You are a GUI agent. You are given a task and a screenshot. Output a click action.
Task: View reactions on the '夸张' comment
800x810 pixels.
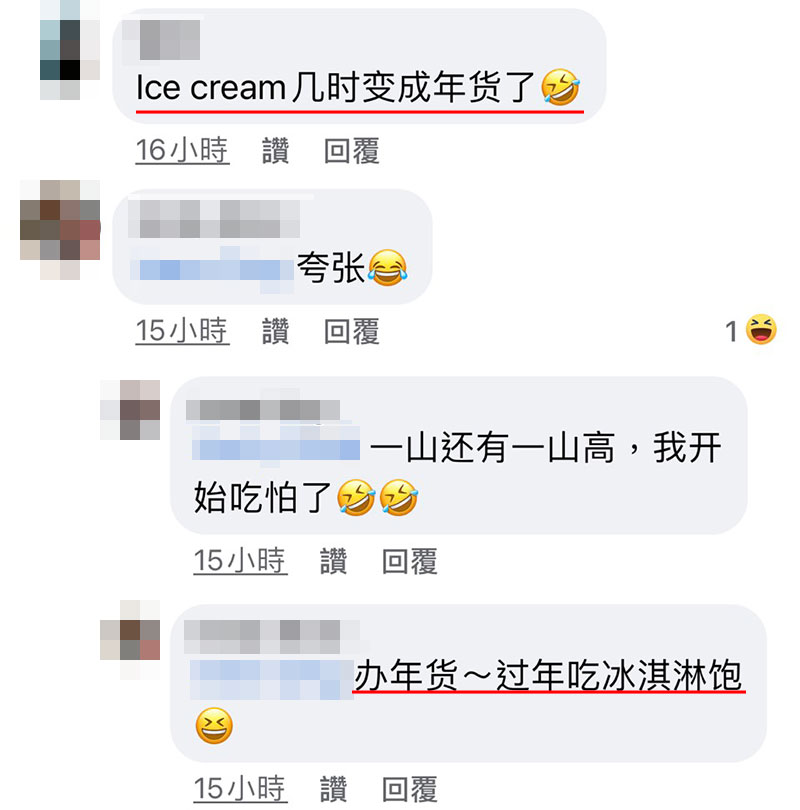[752, 330]
